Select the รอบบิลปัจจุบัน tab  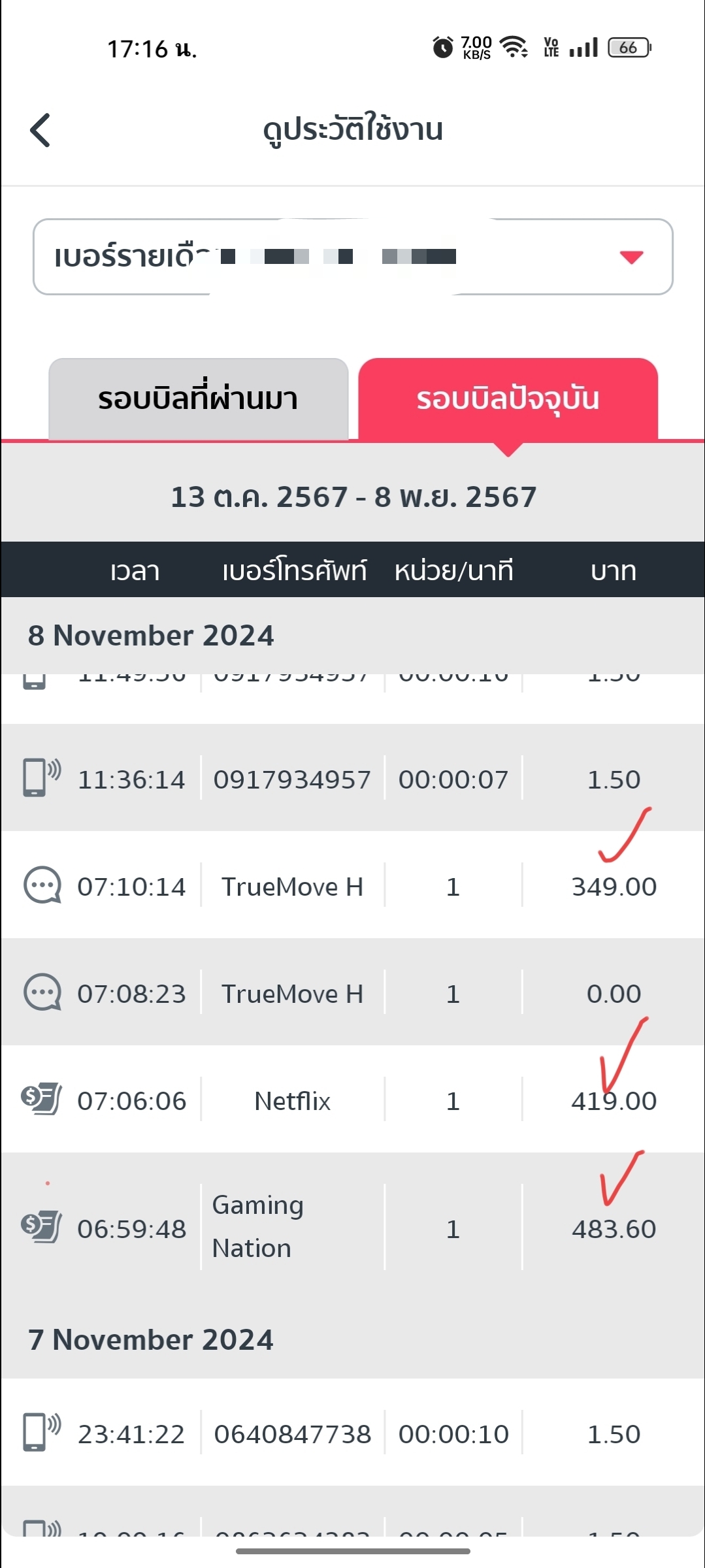point(508,399)
